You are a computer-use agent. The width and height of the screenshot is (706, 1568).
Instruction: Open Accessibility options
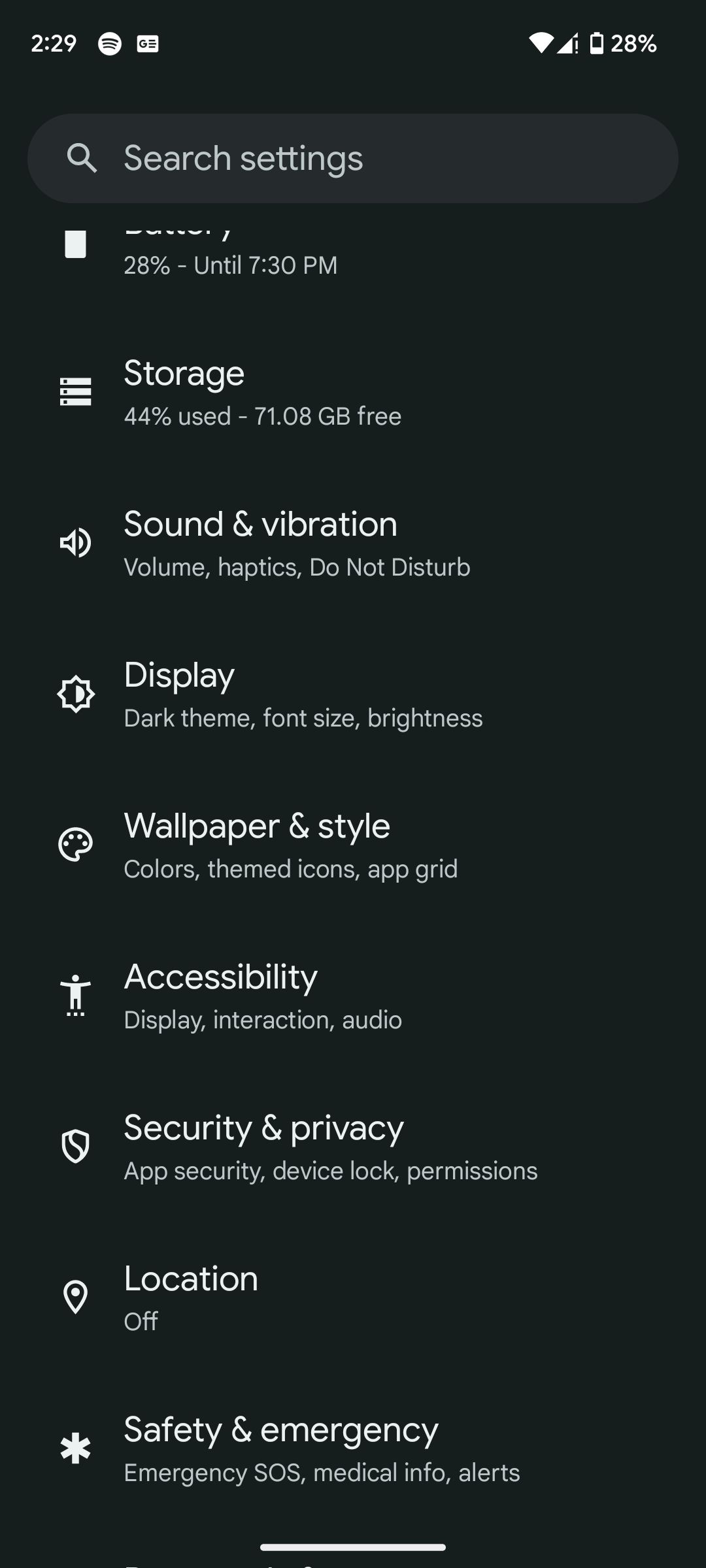tap(261, 996)
